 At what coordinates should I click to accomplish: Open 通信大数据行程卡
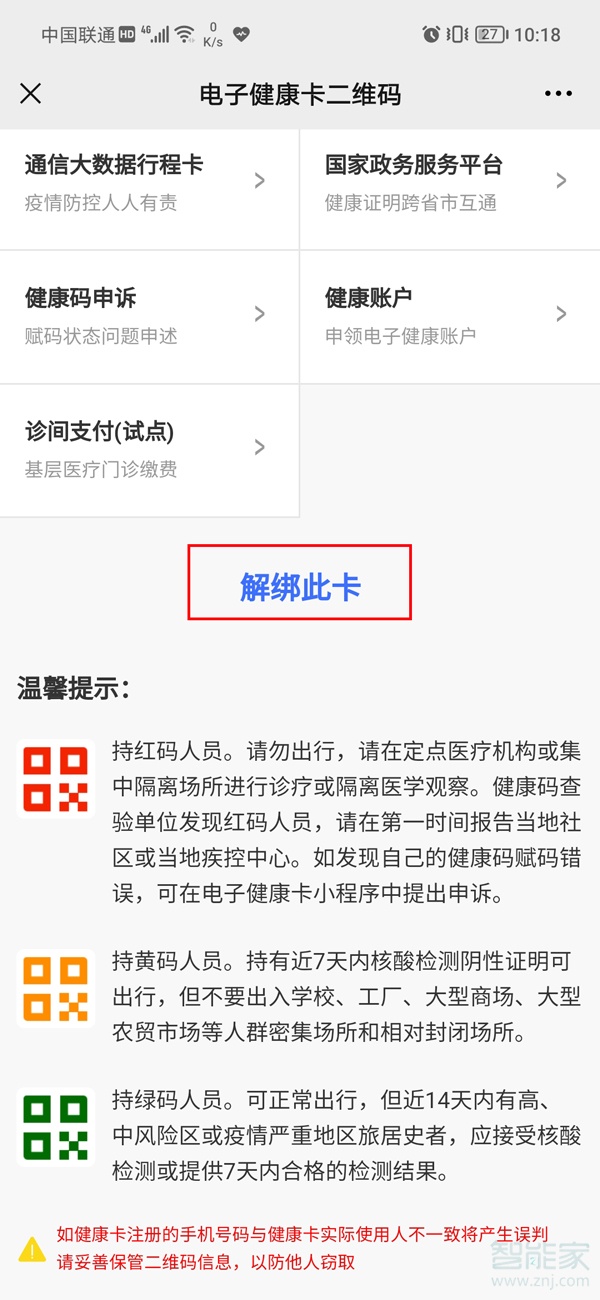(x=148, y=182)
